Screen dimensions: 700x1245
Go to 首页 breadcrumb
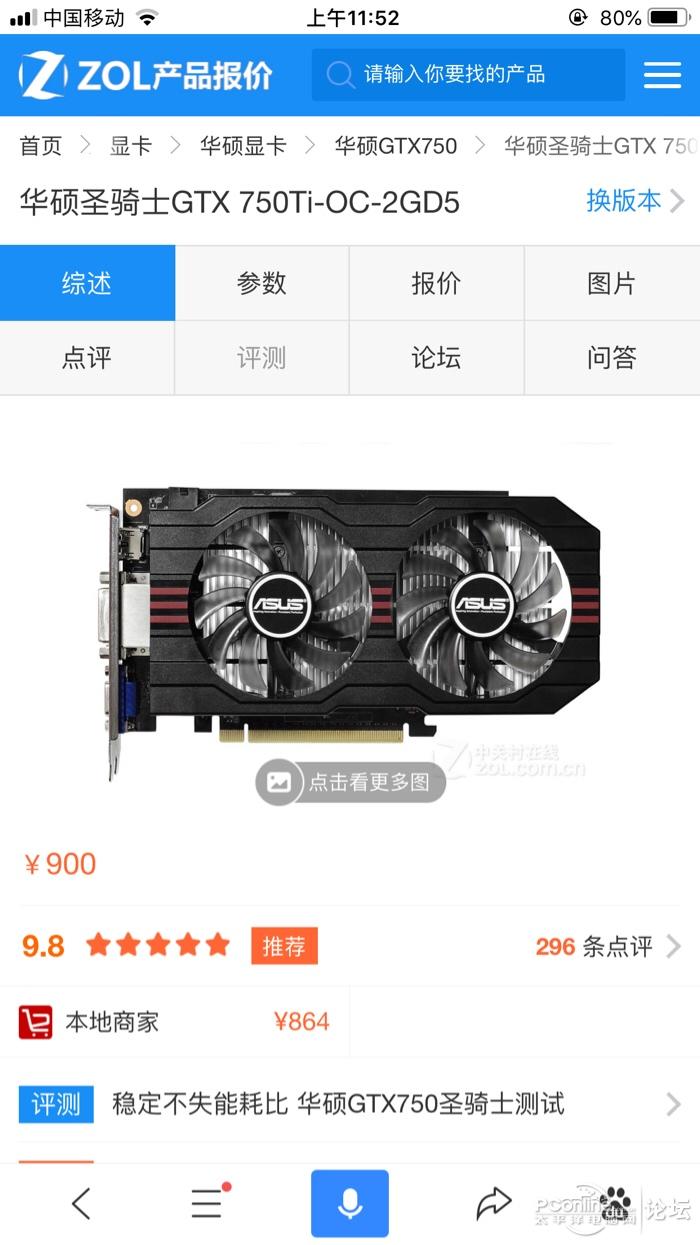tap(41, 146)
